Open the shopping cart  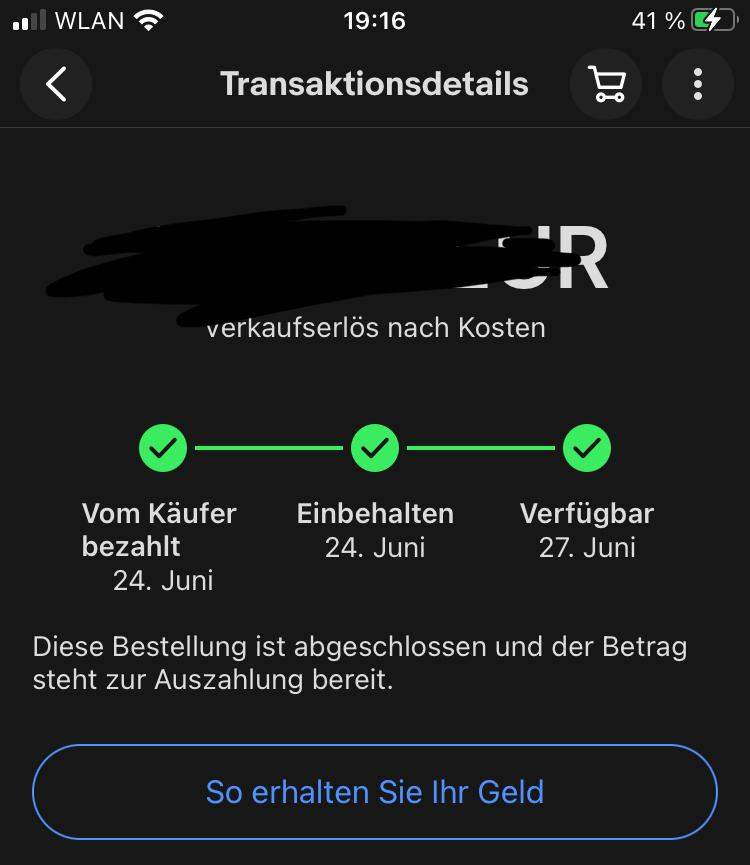(606, 84)
